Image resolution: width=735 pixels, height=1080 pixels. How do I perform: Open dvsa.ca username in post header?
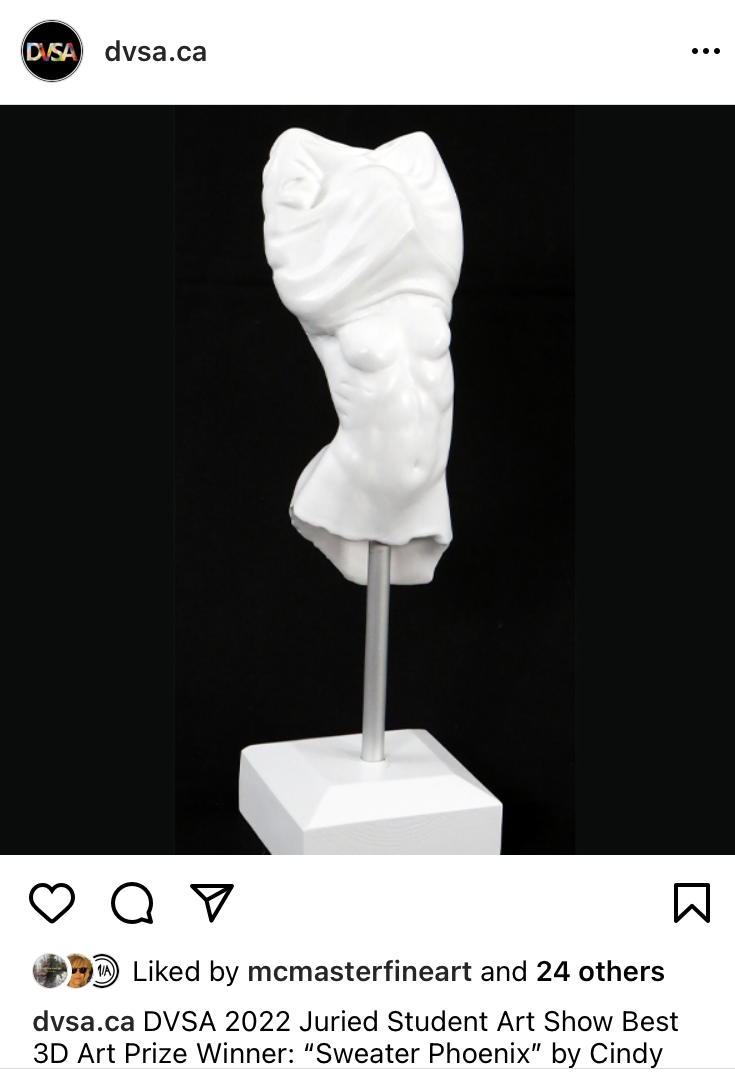[x=155, y=52]
